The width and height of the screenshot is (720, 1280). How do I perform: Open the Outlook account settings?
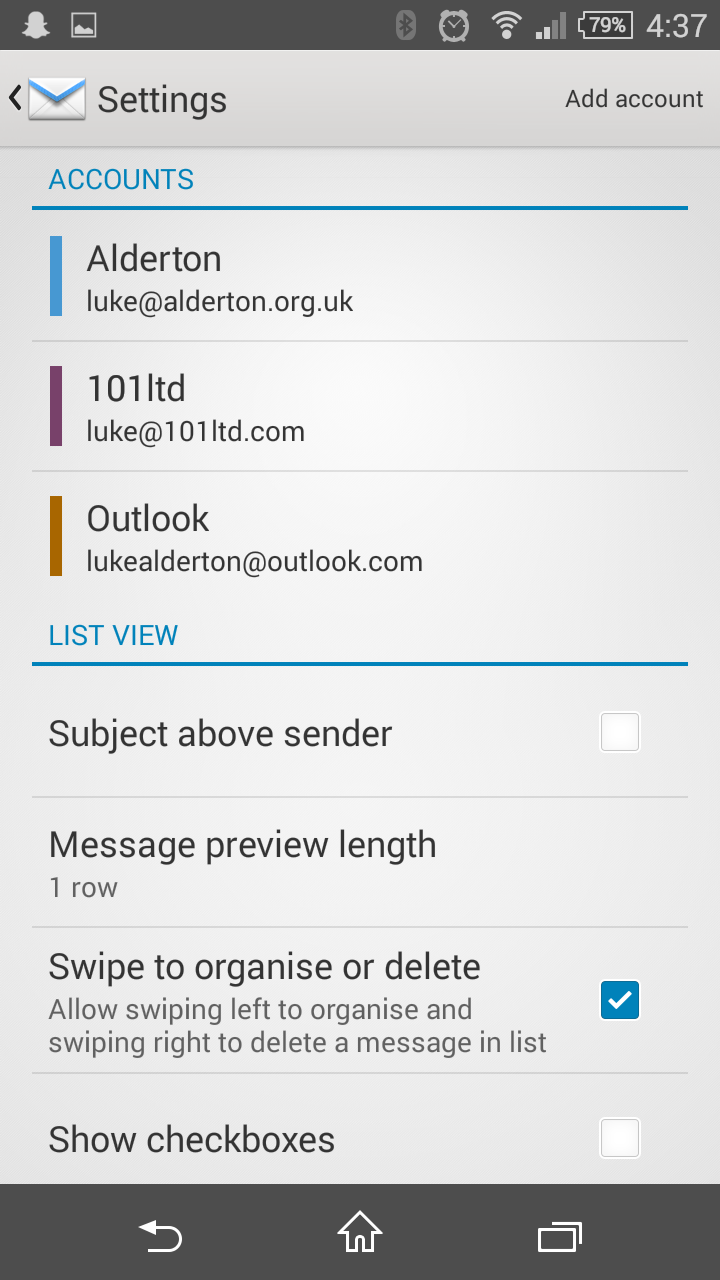[x=360, y=536]
